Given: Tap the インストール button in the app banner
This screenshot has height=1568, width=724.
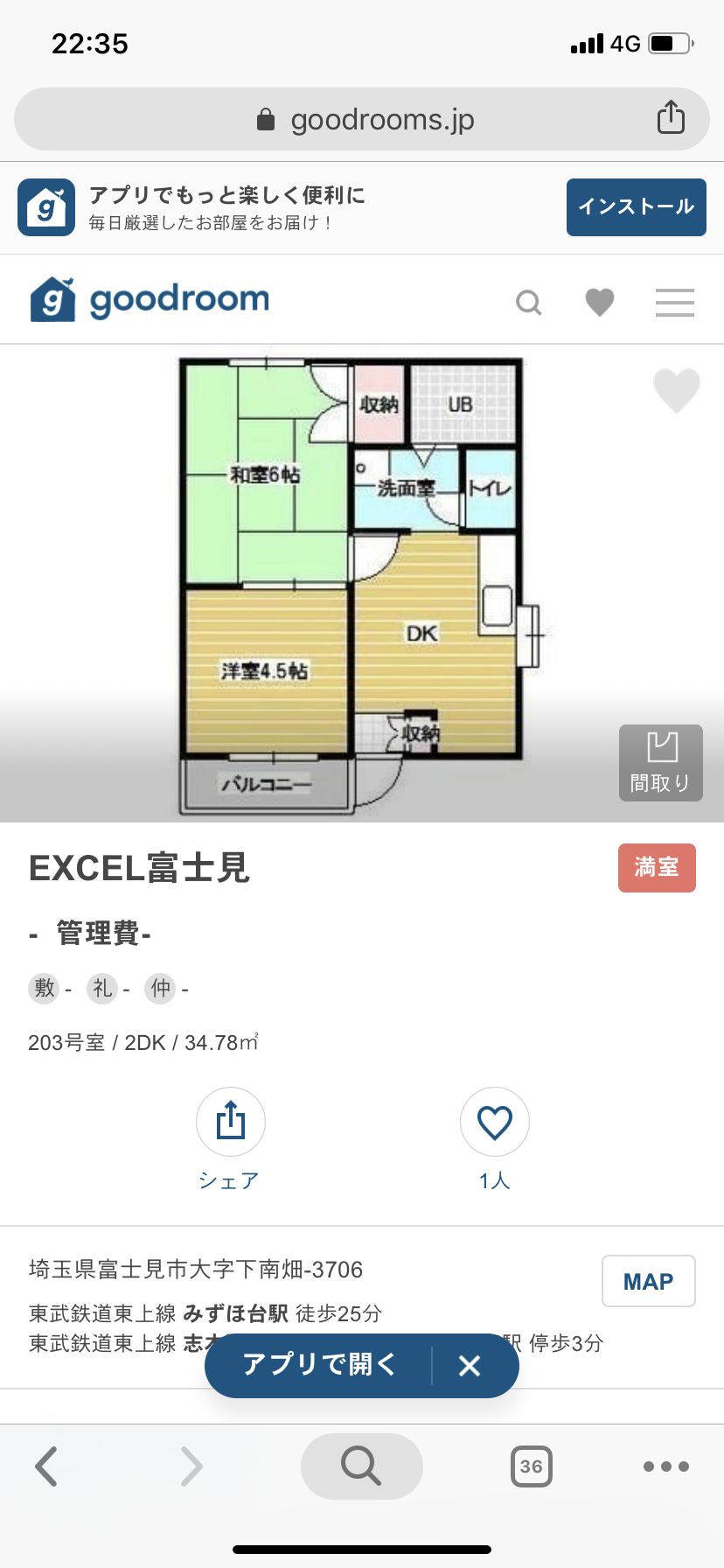Looking at the screenshot, I should click(636, 207).
